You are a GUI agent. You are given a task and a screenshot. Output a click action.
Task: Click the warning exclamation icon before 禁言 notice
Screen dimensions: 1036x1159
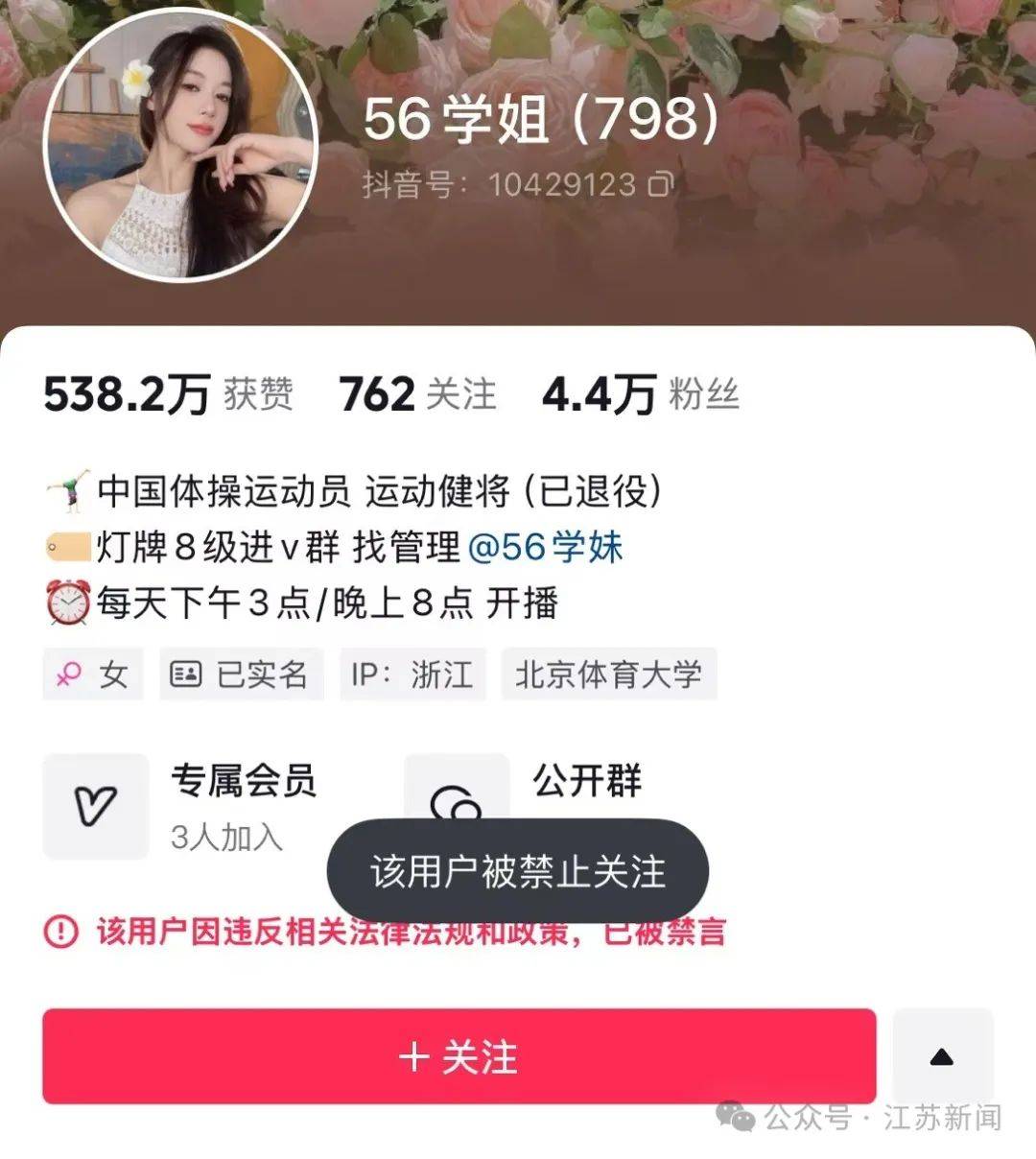tap(59, 930)
